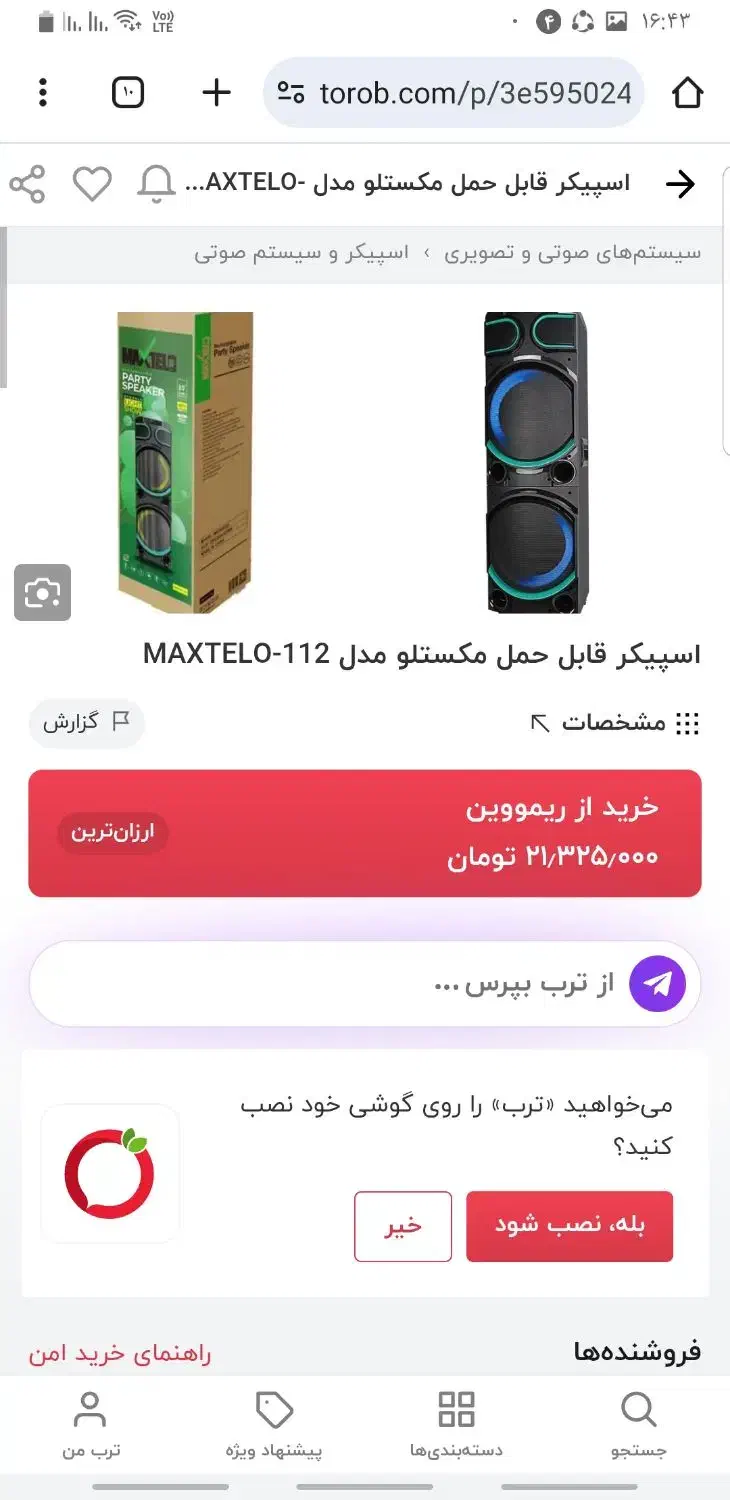Image resolution: width=730 pixels, height=1500 pixels.
Task: Tap the camera icon on the product image
Action: (x=42, y=592)
